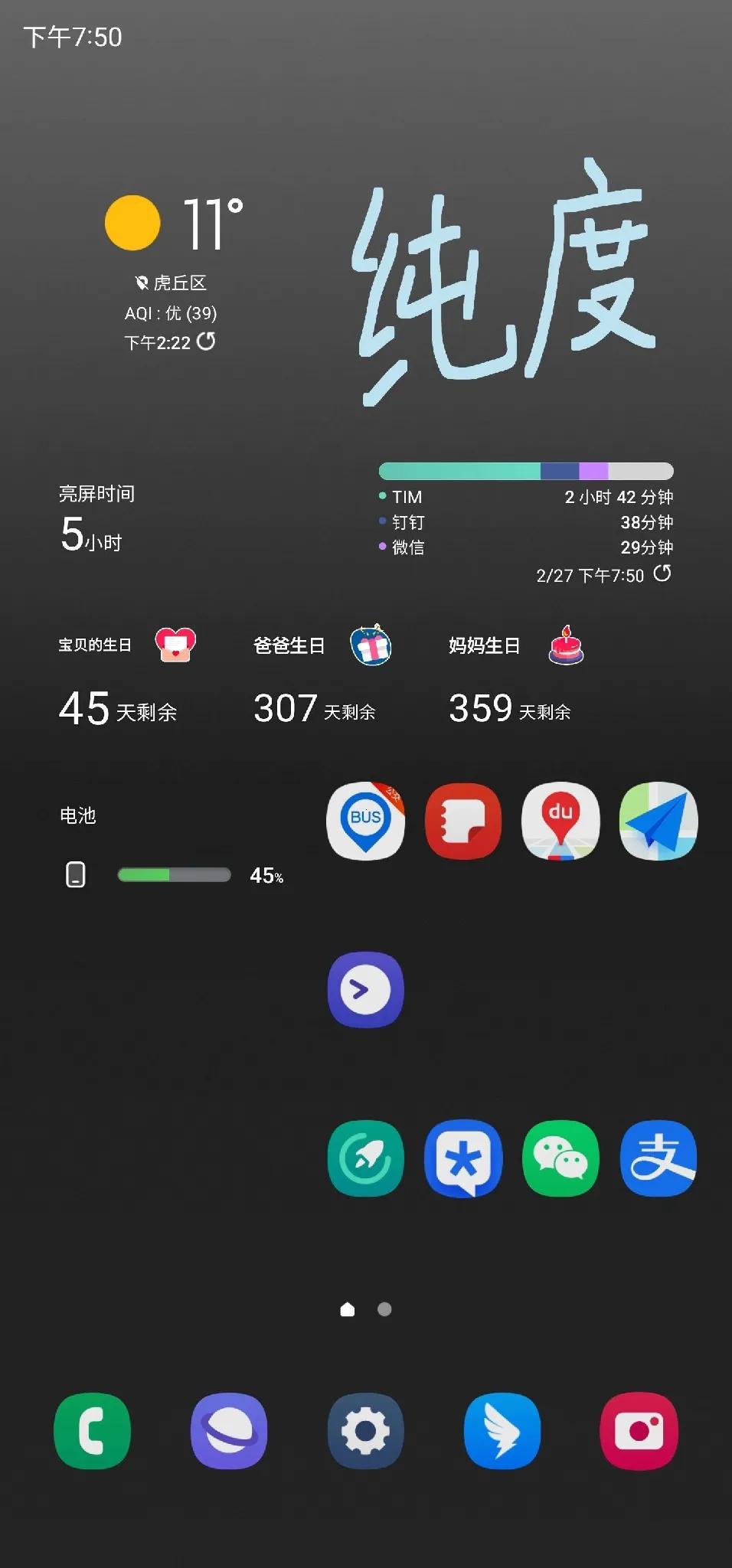The image size is (732, 1568).
Task: Launch the Camera app
Action: click(639, 1430)
